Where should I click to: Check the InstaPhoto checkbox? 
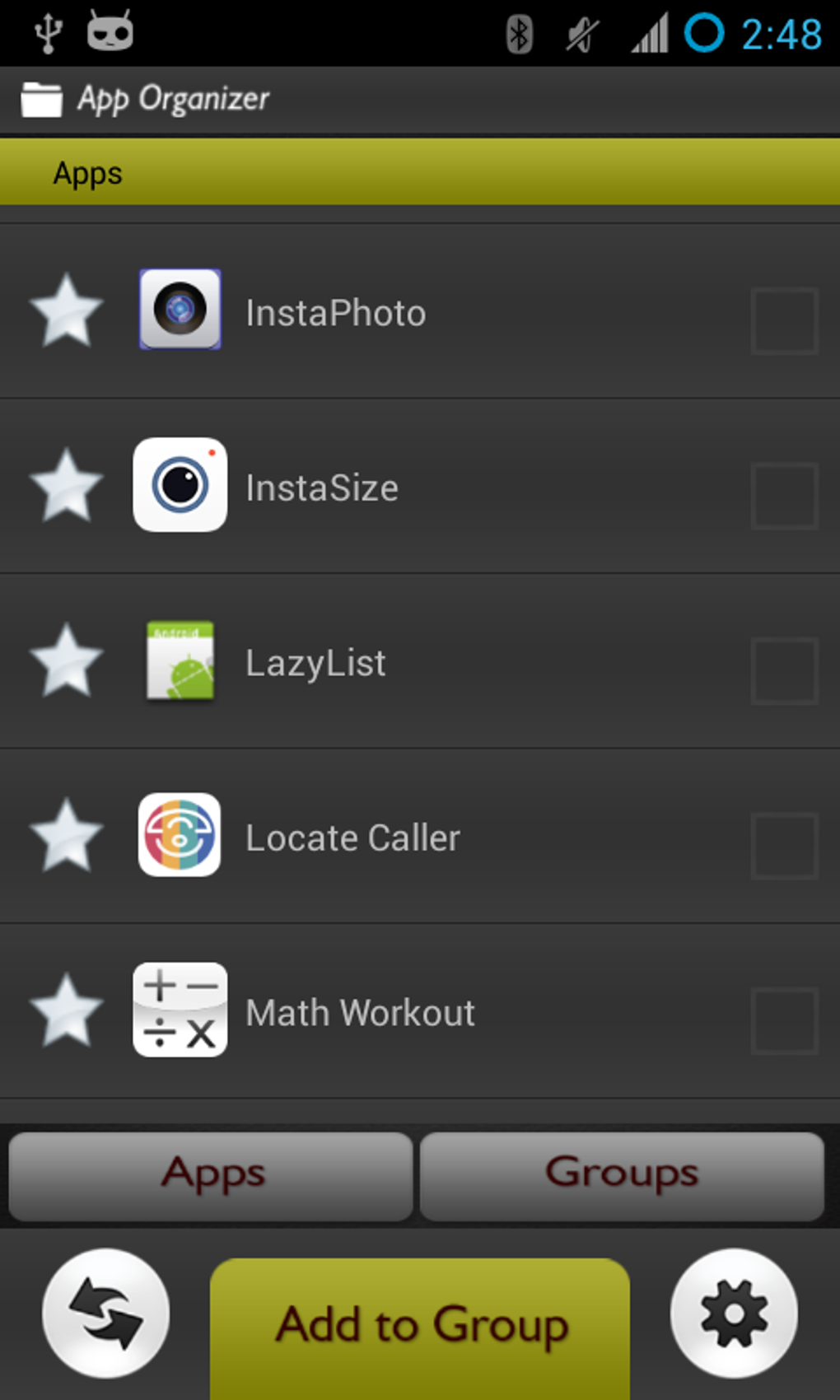784,320
